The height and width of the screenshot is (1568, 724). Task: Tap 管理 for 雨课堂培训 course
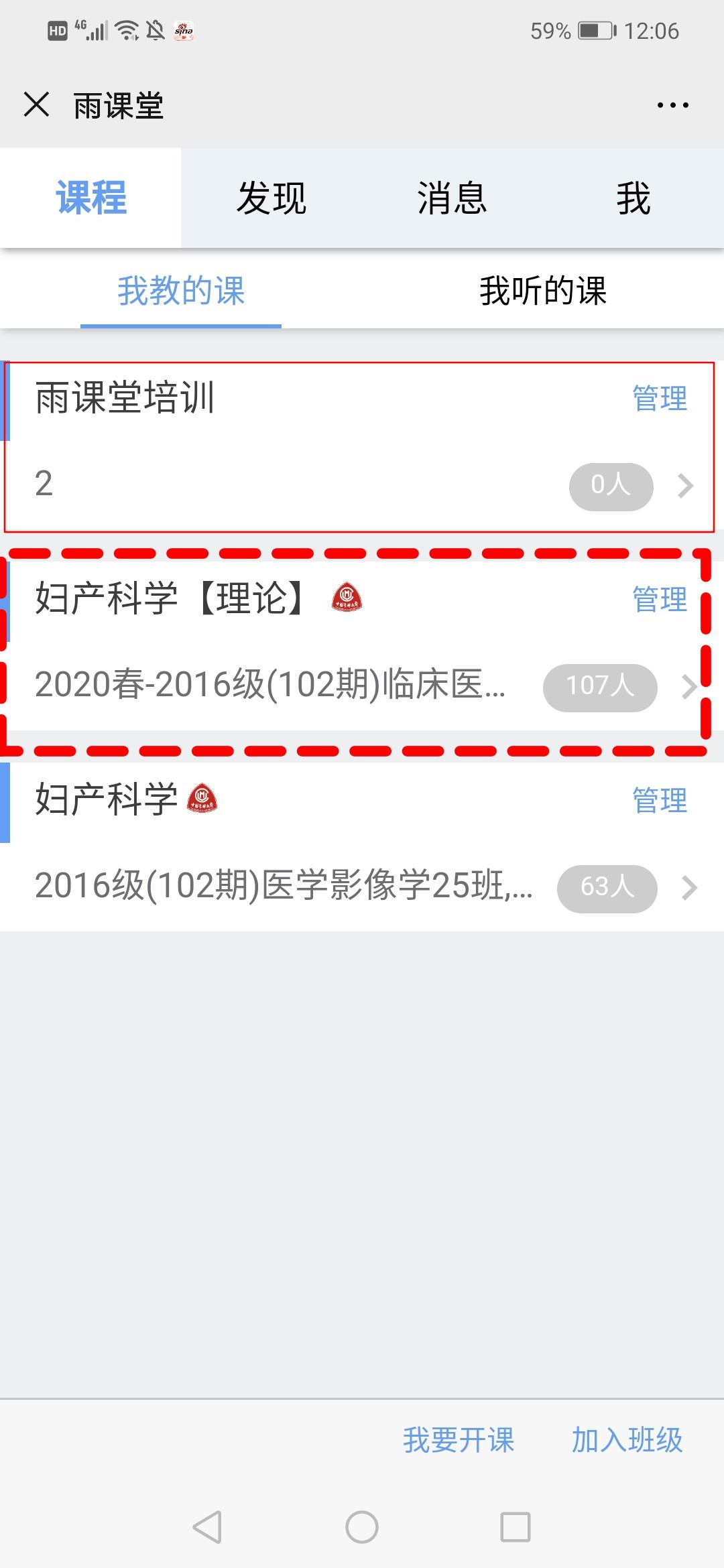(660, 399)
